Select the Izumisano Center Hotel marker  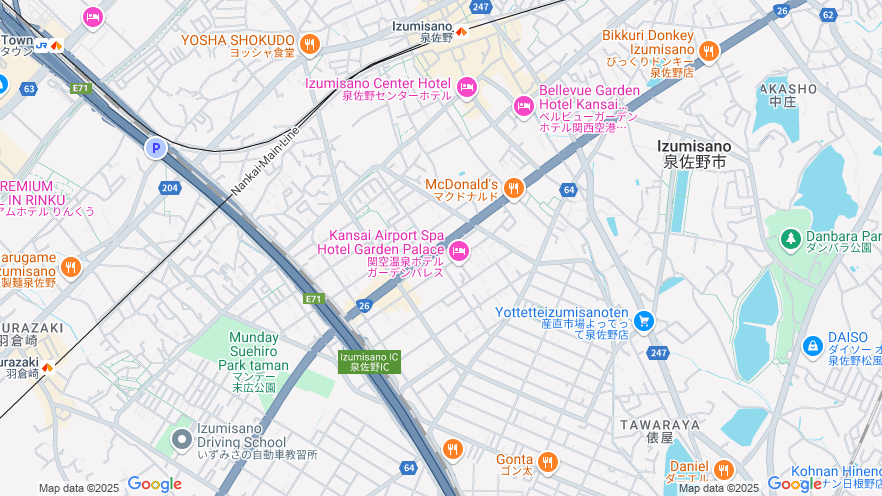(466, 88)
